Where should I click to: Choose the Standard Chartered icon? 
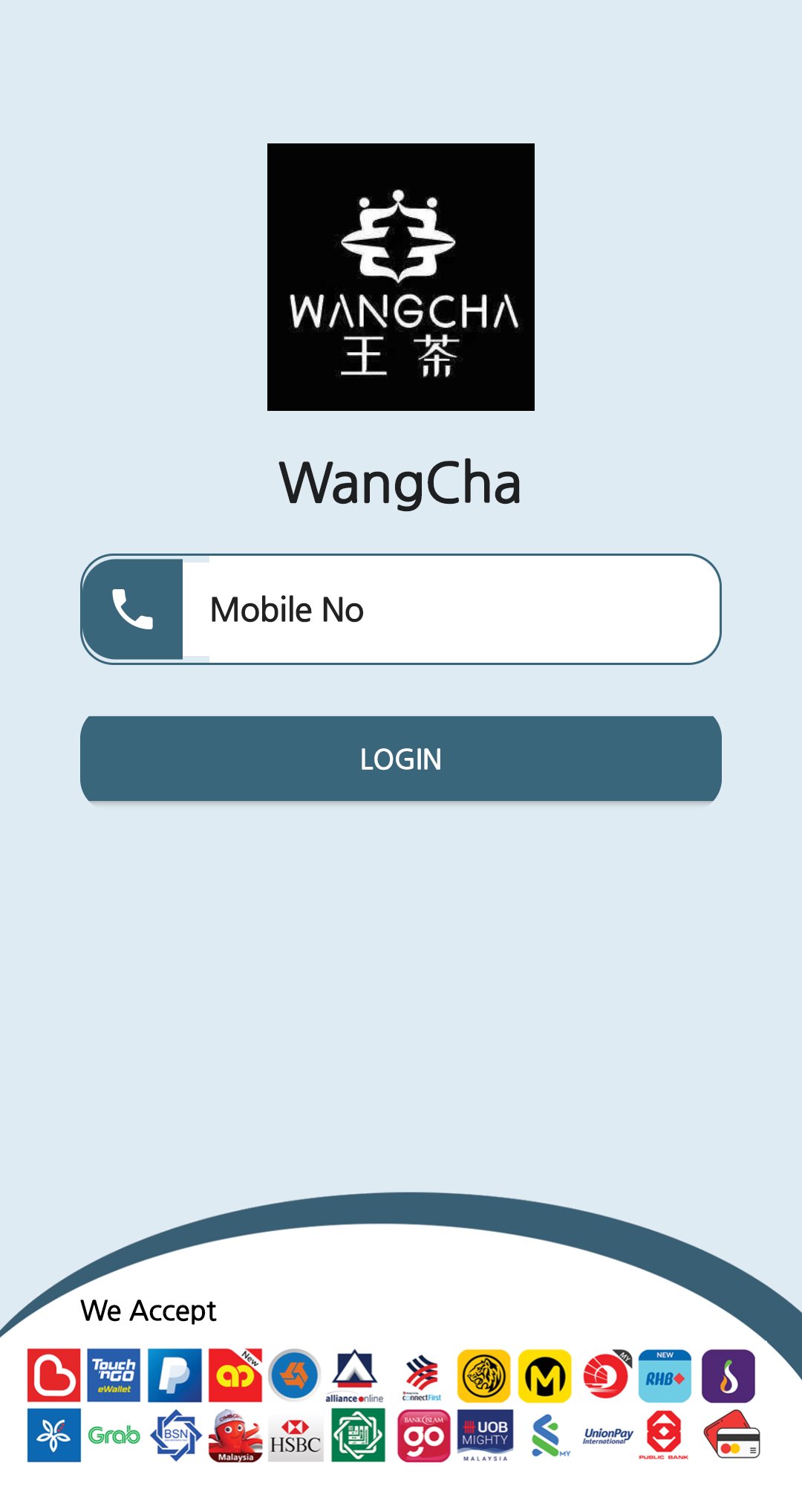point(546,1438)
